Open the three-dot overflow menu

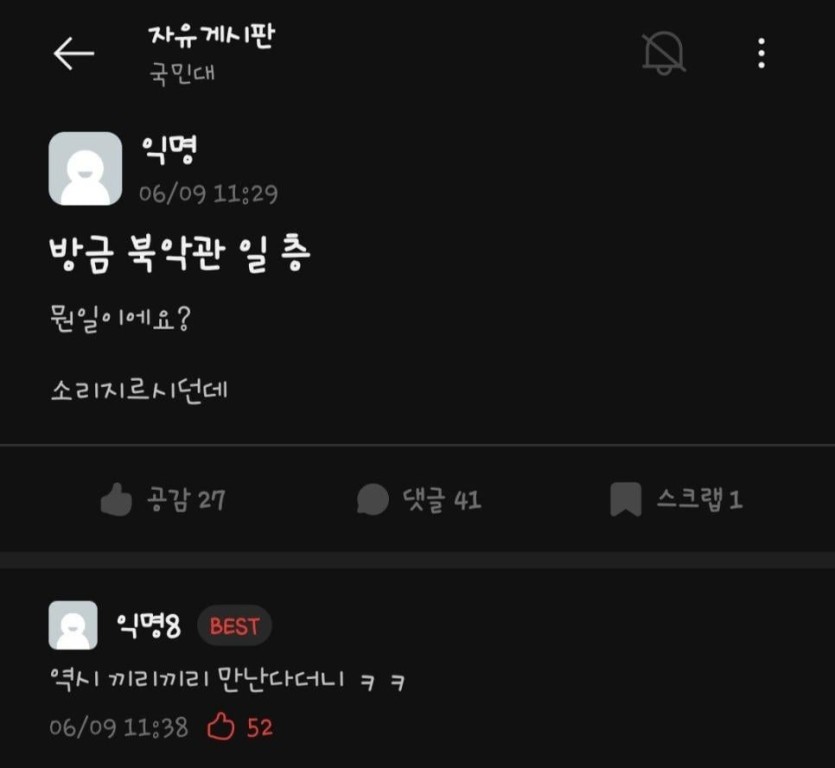[761, 53]
